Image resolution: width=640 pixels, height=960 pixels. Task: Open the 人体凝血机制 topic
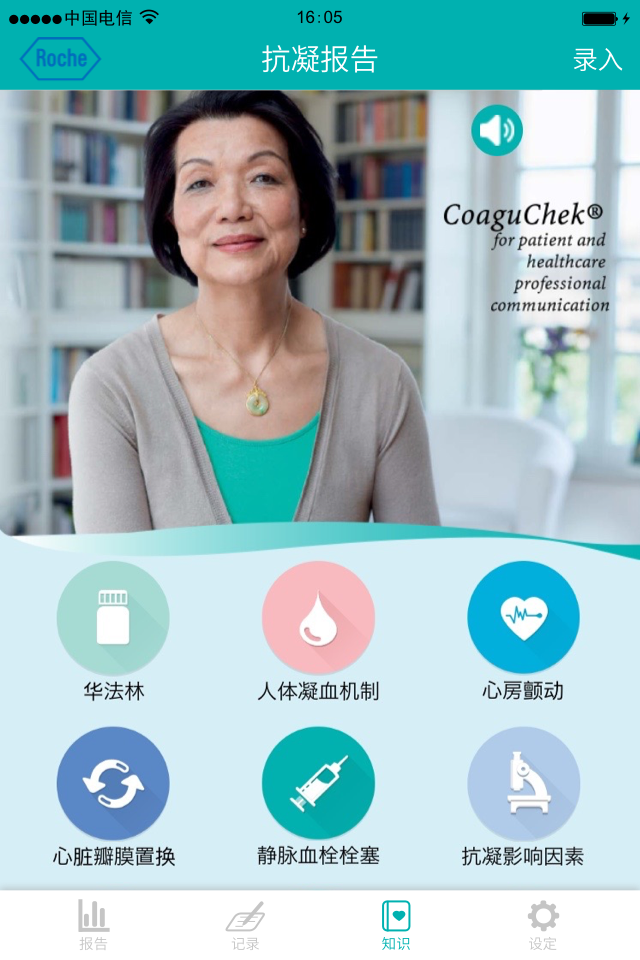click(318, 618)
